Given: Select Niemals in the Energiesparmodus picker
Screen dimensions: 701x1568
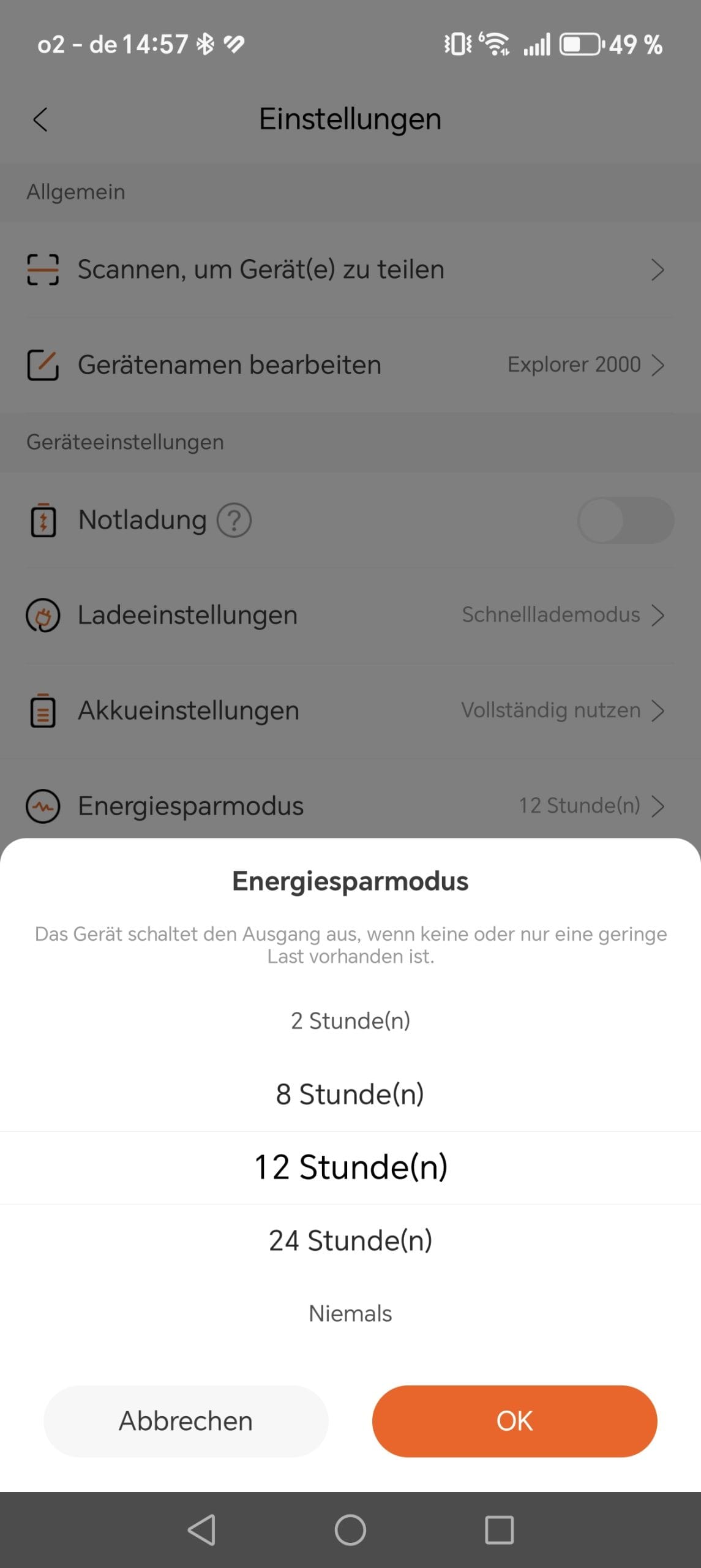Looking at the screenshot, I should (x=350, y=1313).
